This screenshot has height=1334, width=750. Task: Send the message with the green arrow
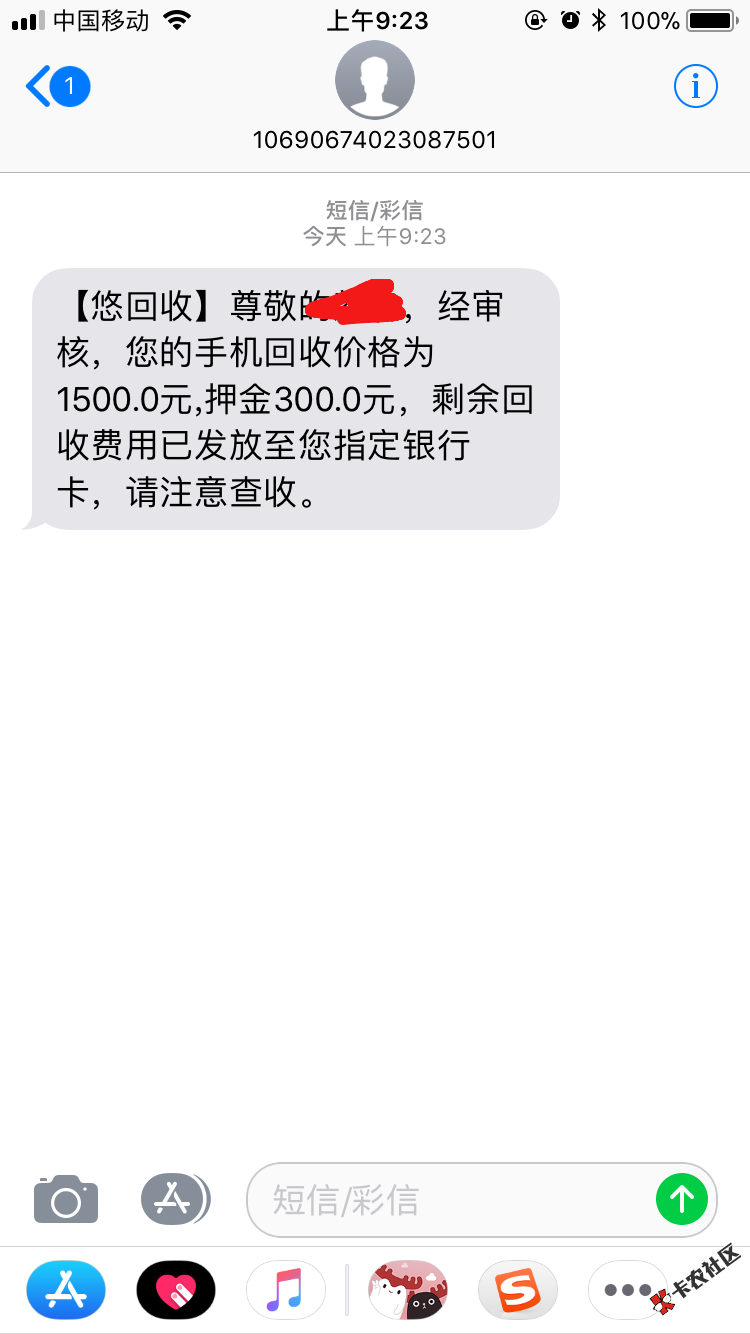click(681, 1198)
